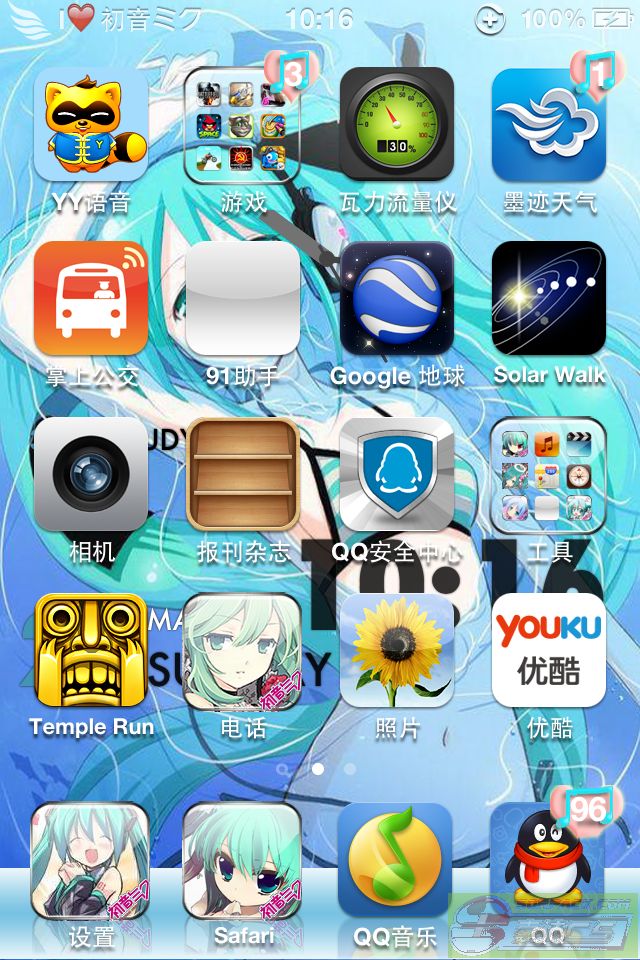The height and width of the screenshot is (960, 640).
Task: Open the Solar Walk app
Action: click(548, 298)
